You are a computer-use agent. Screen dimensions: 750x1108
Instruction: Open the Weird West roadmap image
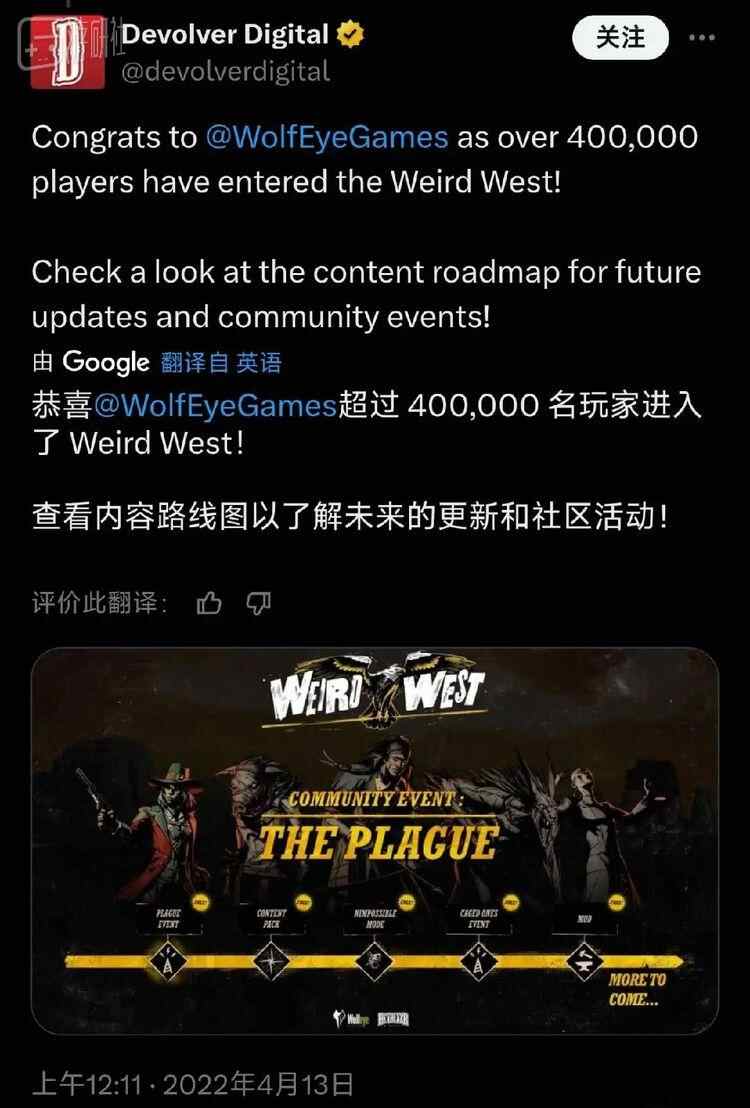click(375, 841)
